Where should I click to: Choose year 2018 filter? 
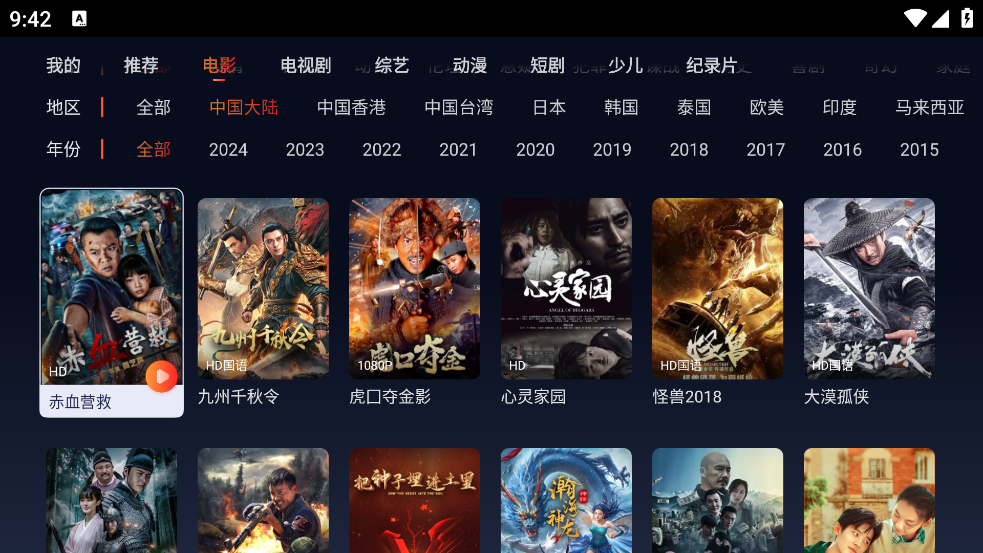coord(688,149)
